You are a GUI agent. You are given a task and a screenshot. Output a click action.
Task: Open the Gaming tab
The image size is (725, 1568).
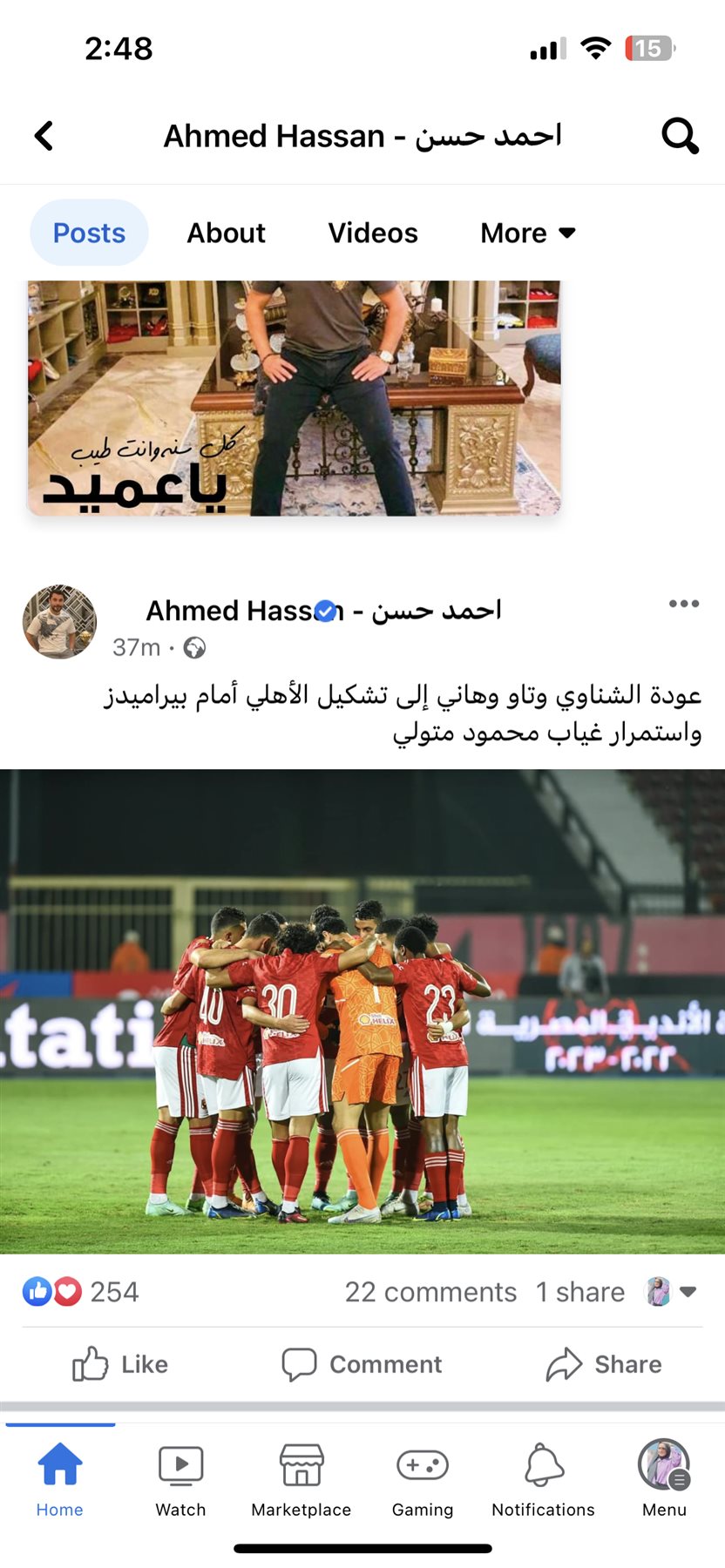click(x=423, y=1477)
